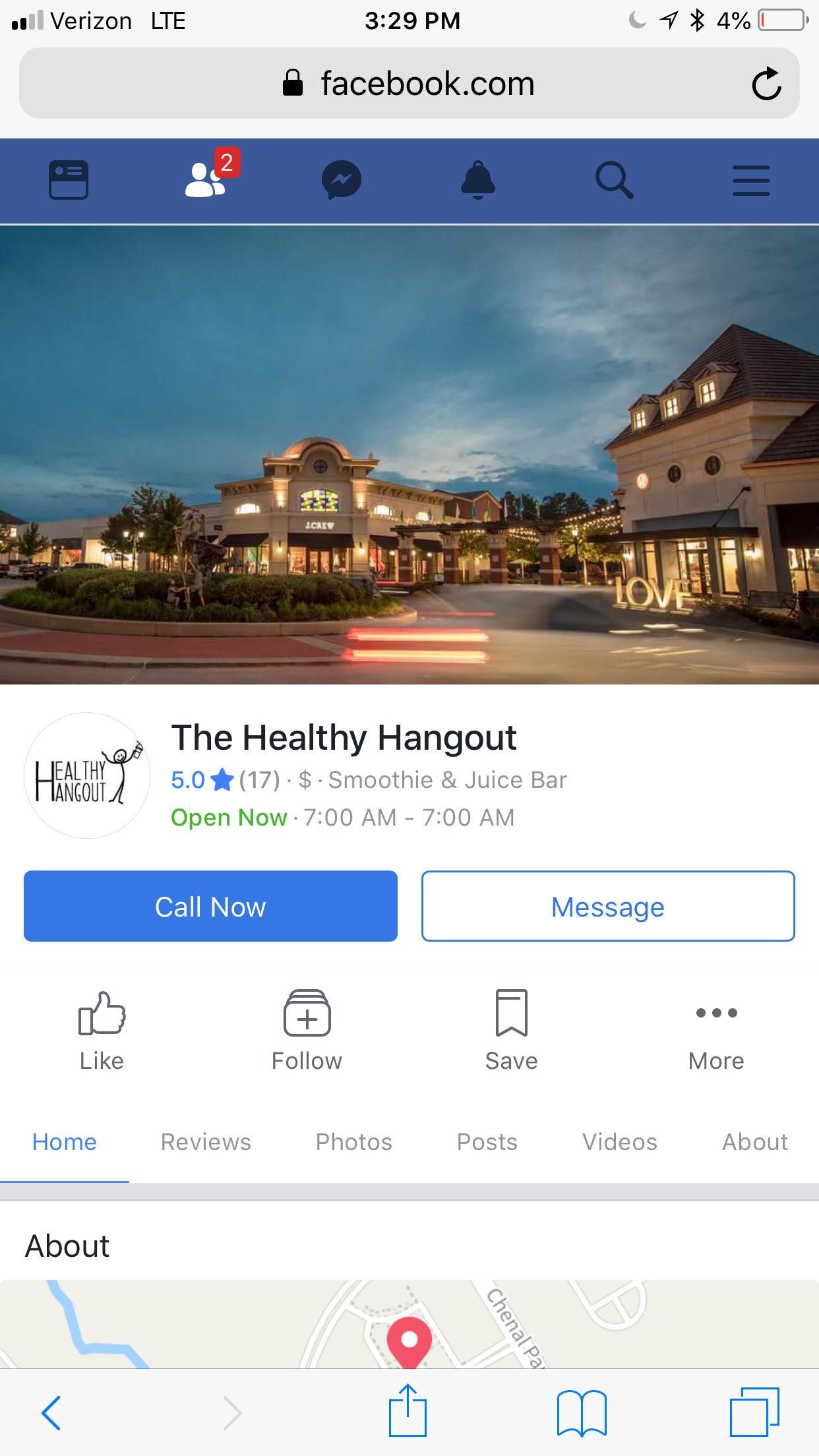The width and height of the screenshot is (819, 1456).
Task: Tap the Call Now button
Action: (210, 906)
